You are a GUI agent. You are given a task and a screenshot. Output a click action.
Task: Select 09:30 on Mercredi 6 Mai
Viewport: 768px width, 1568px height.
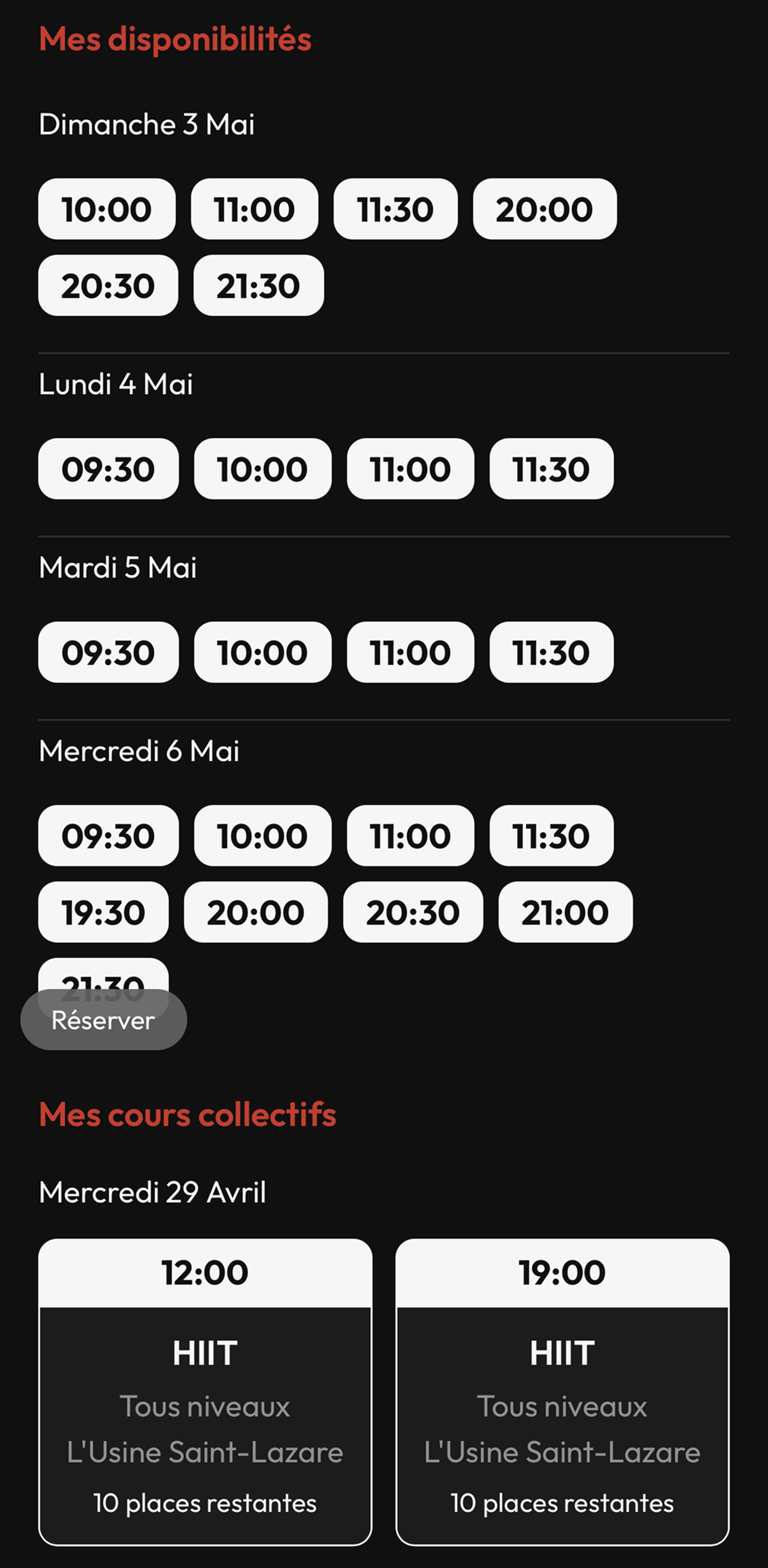108,836
